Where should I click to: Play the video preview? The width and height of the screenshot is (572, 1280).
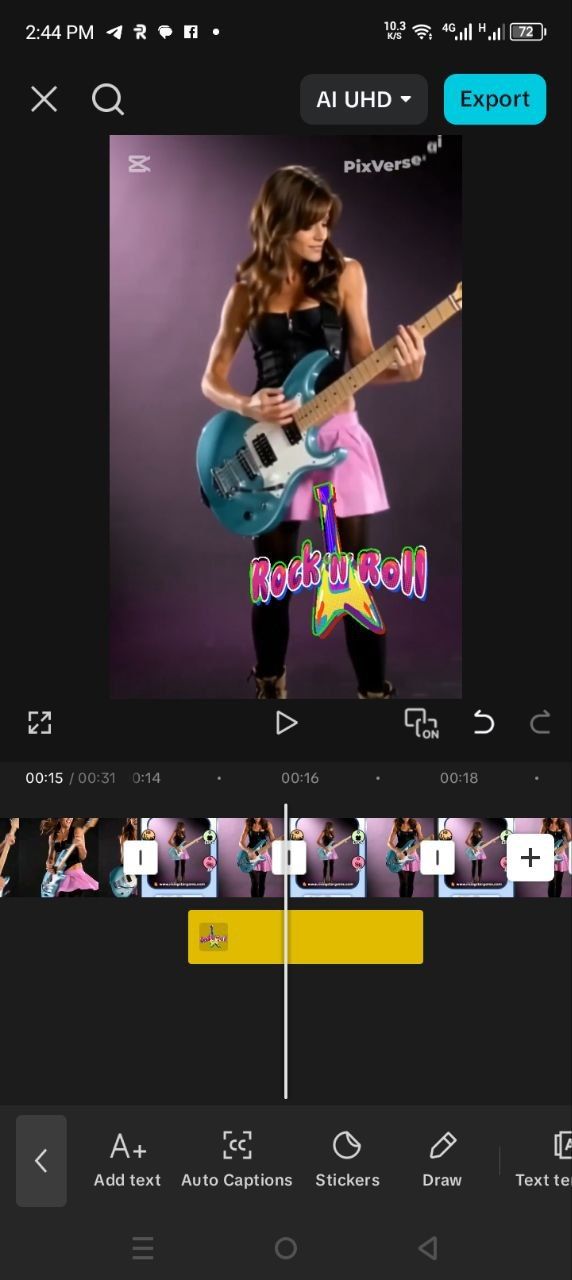coord(286,723)
